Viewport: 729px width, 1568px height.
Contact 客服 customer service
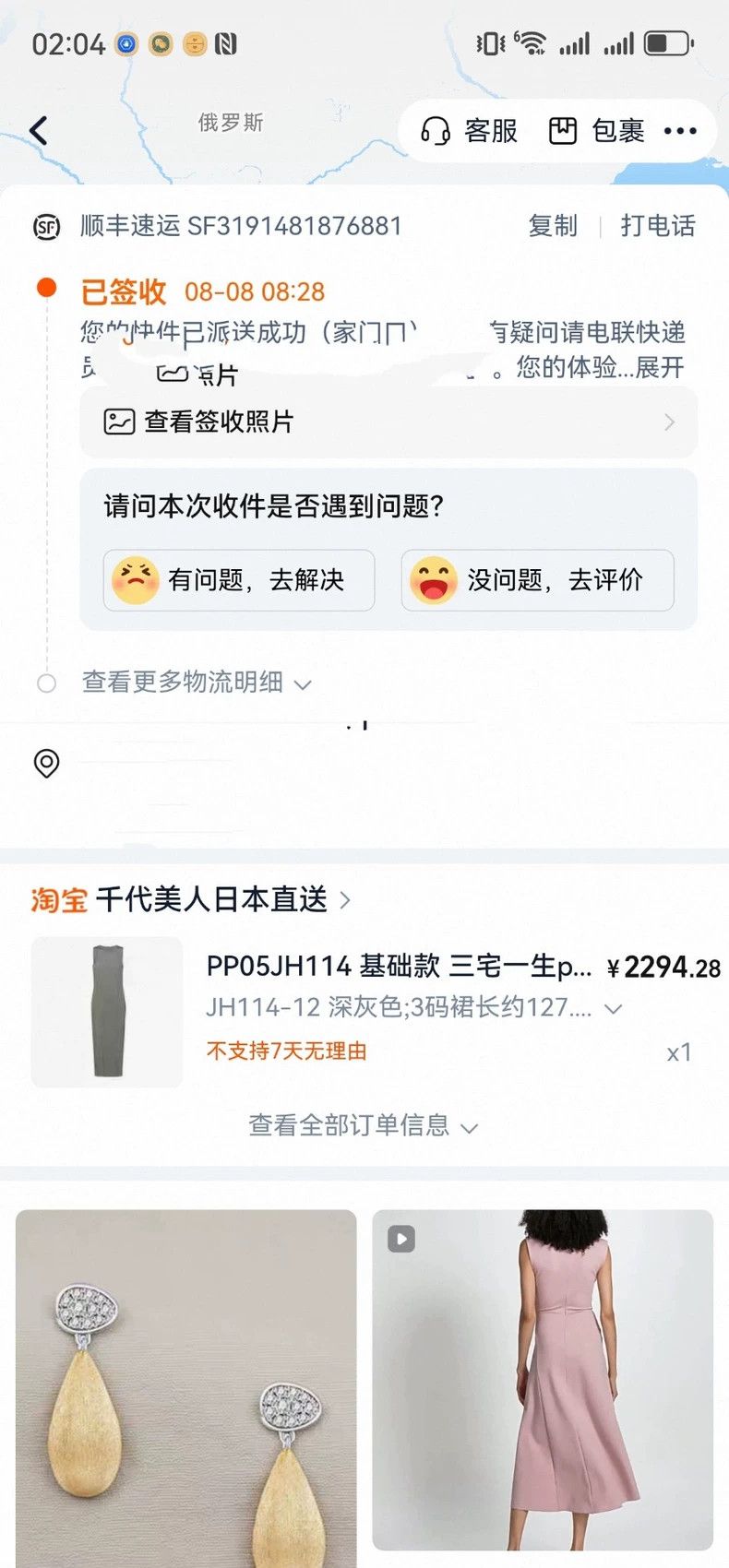469,131
